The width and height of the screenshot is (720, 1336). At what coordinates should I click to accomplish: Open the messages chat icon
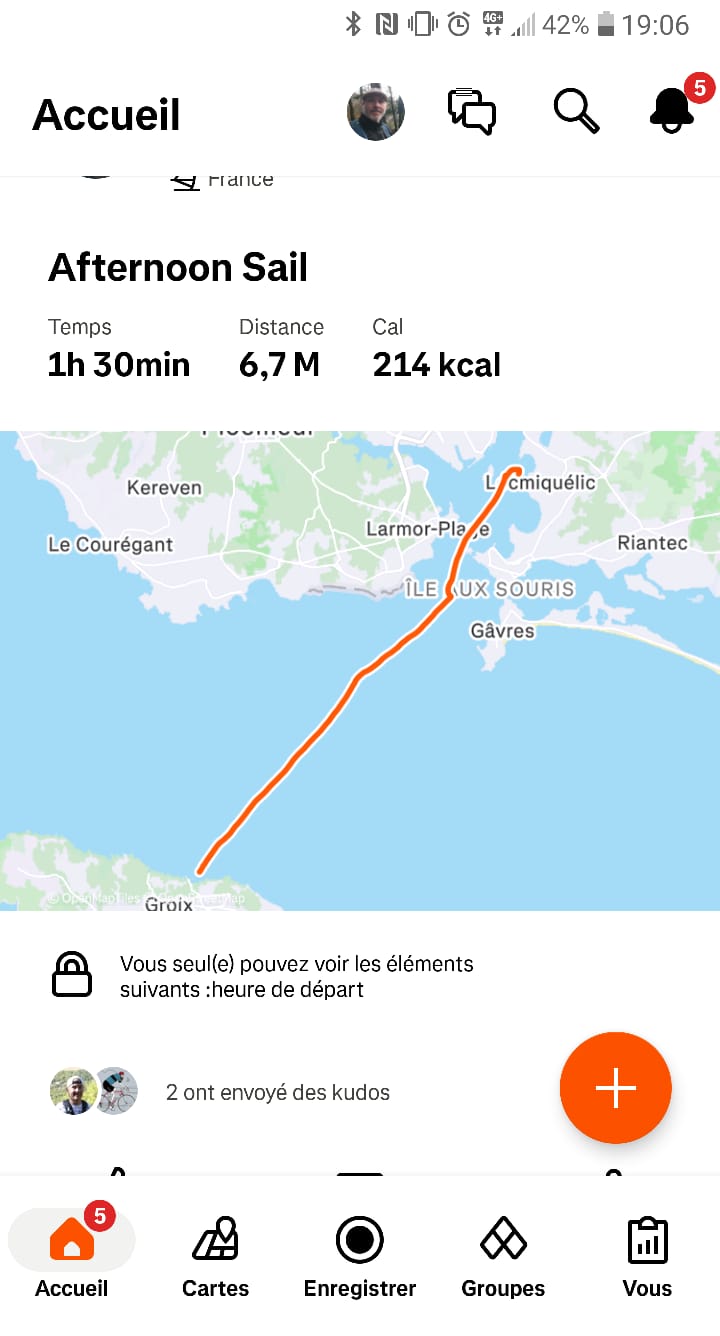tap(471, 112)
